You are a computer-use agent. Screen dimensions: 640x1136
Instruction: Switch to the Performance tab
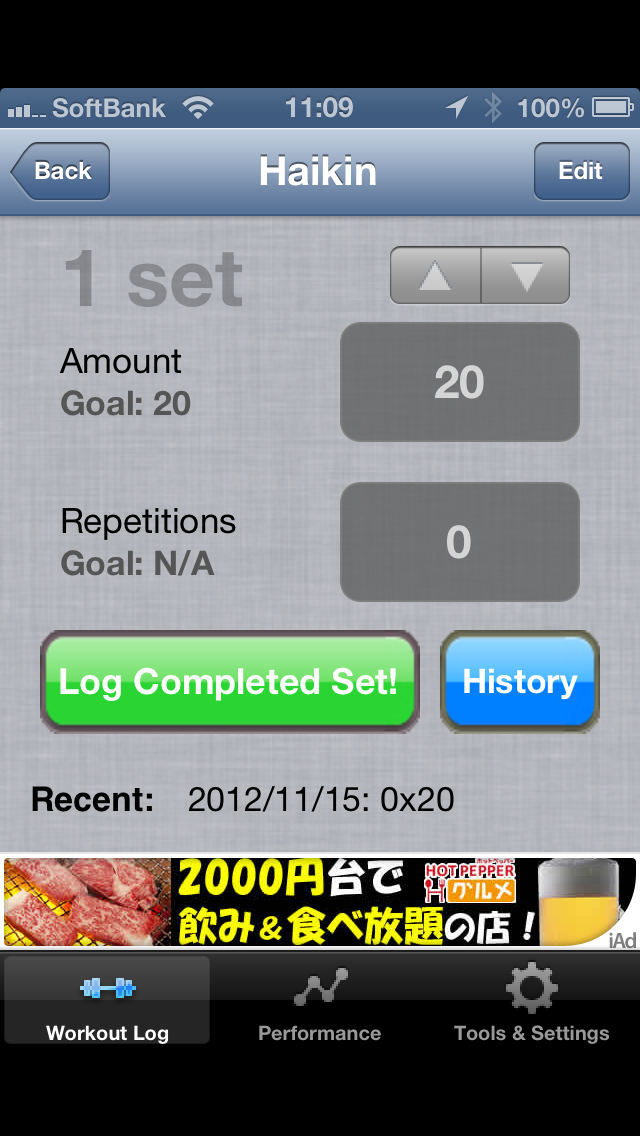click(x=320, y=1000)
